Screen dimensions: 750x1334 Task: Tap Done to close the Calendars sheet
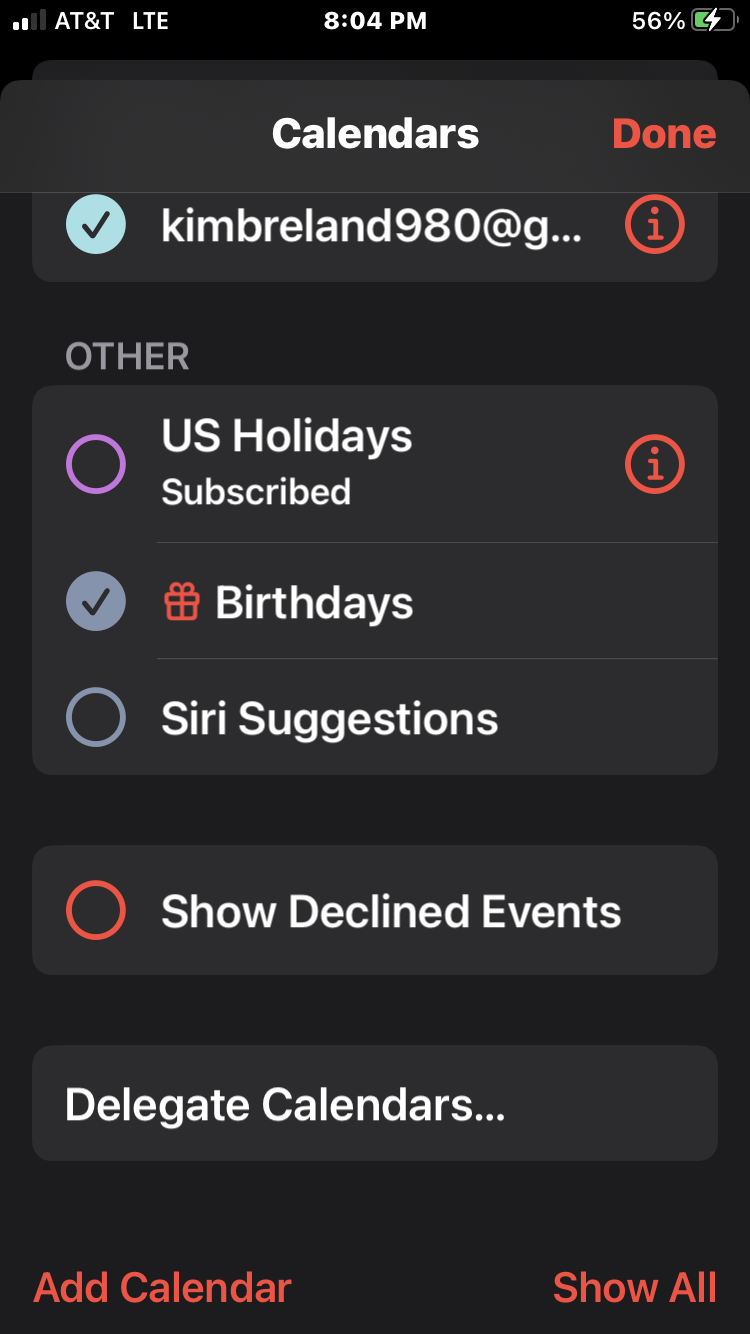point(664,133)
